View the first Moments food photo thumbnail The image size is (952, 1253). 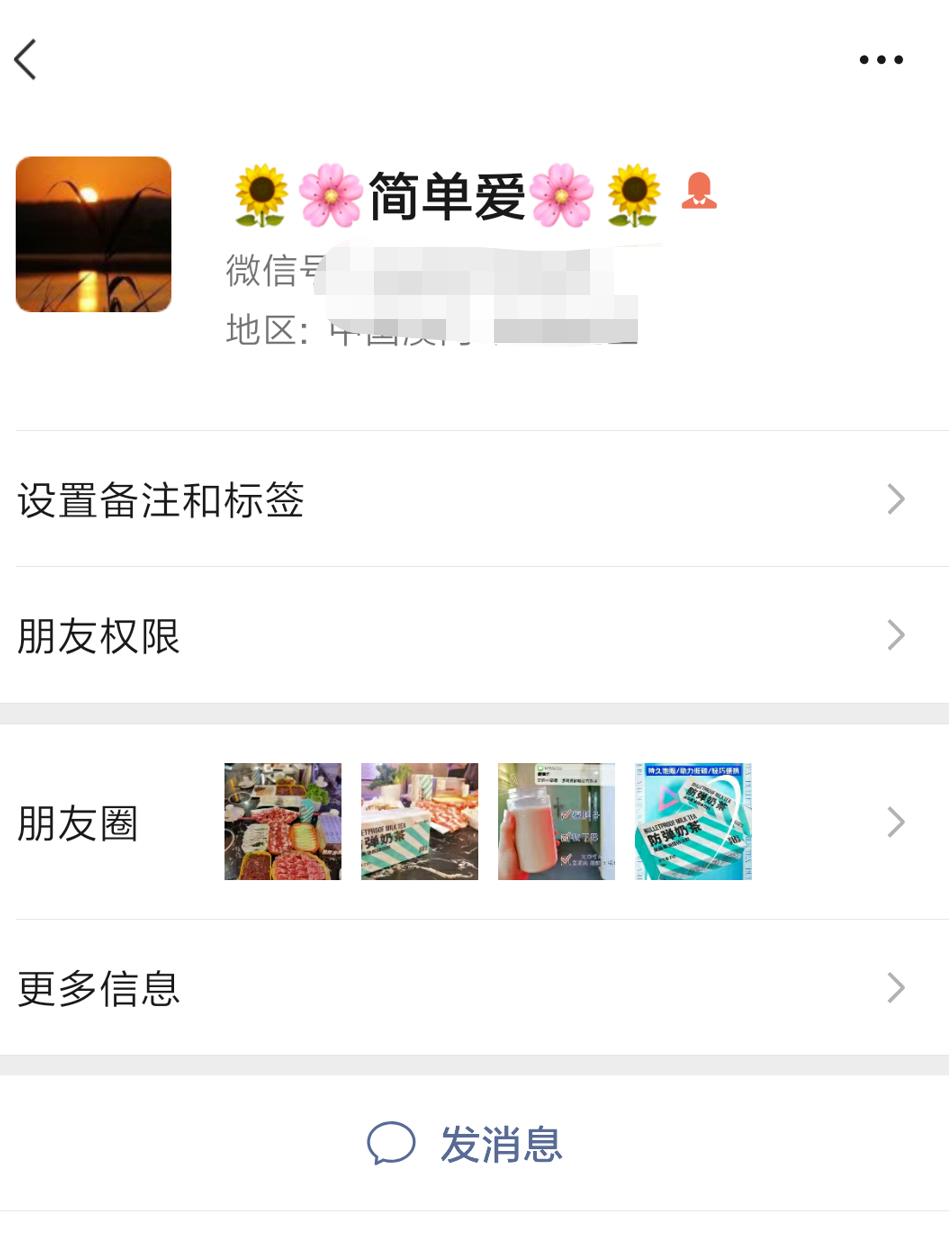(x=282, y=821)
